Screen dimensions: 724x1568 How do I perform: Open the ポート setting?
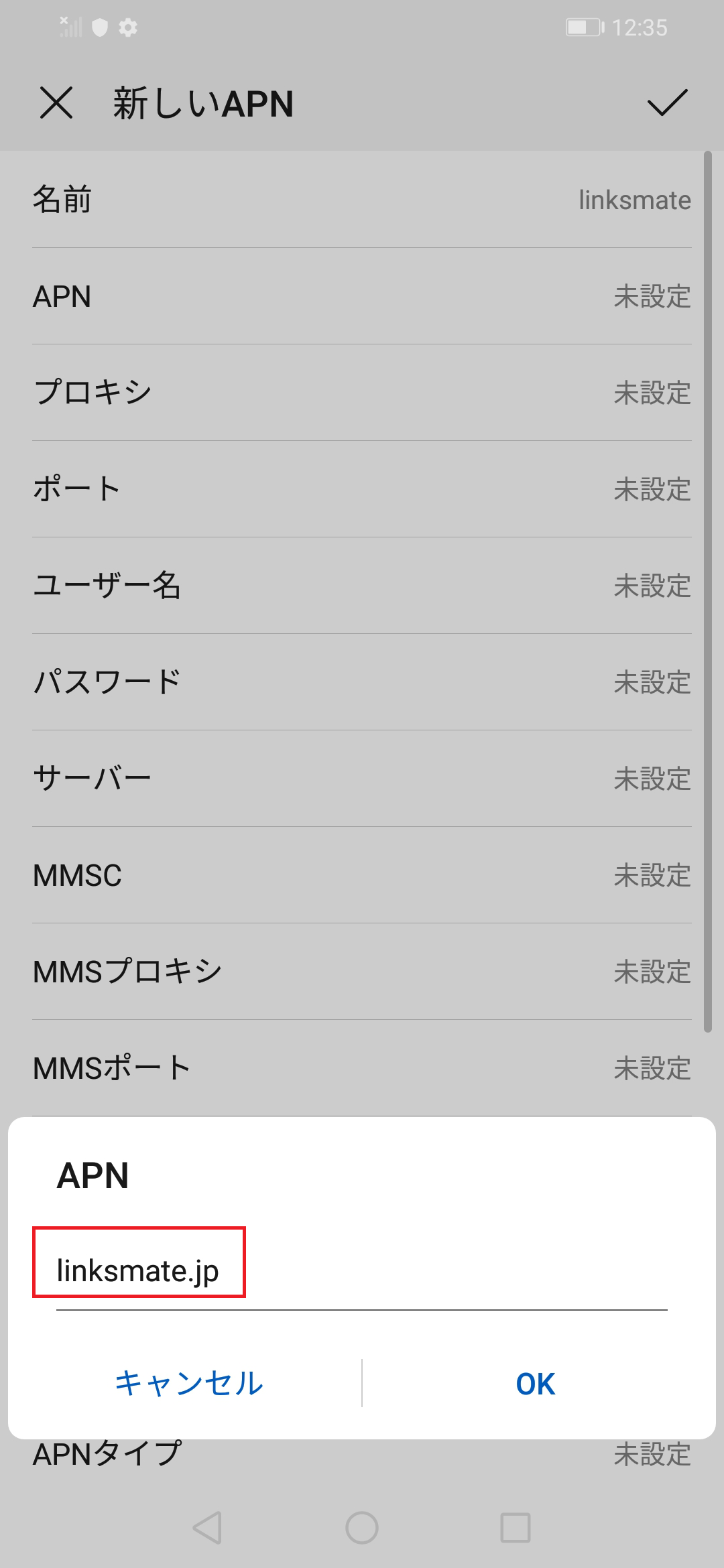[362, 490]
